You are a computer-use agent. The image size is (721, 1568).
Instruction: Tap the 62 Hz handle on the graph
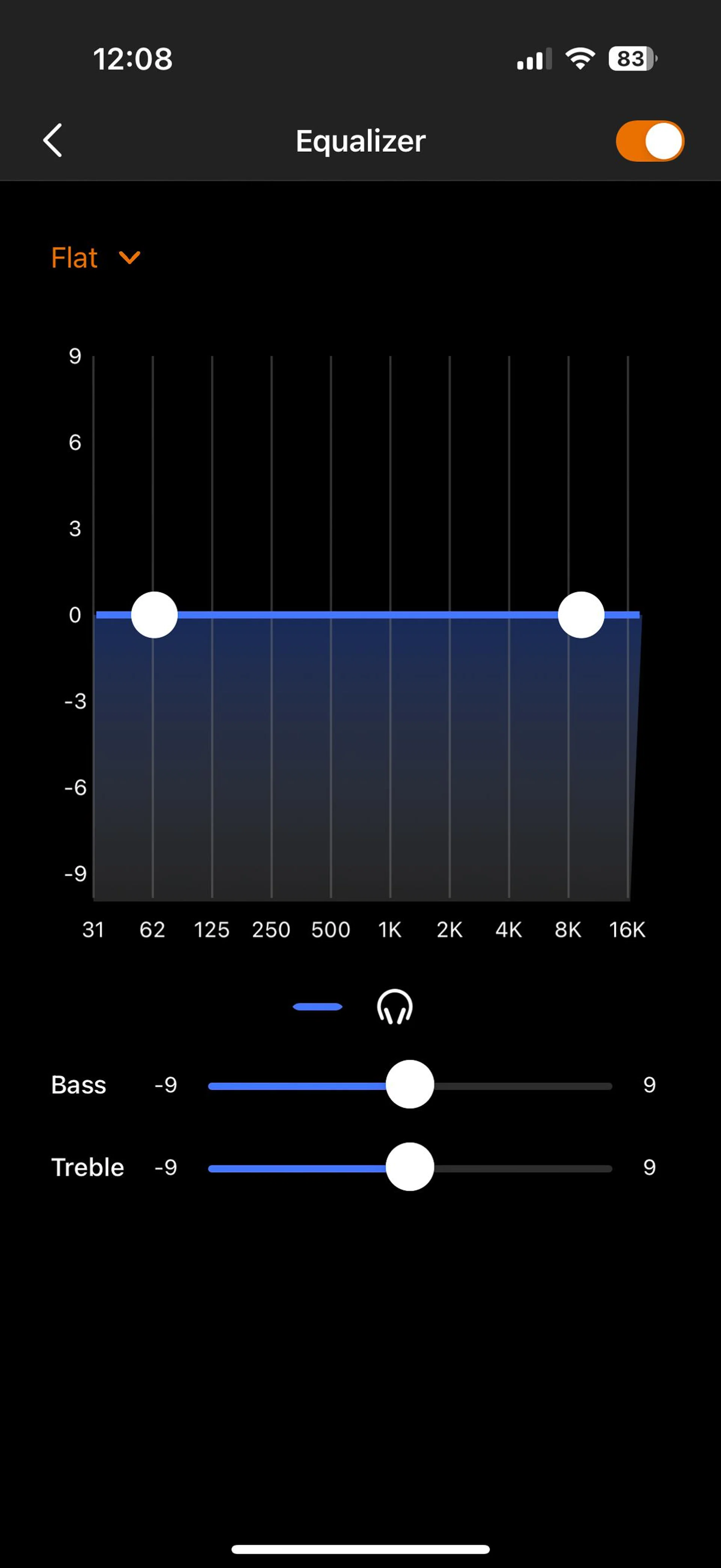click(x=155, y=615)
